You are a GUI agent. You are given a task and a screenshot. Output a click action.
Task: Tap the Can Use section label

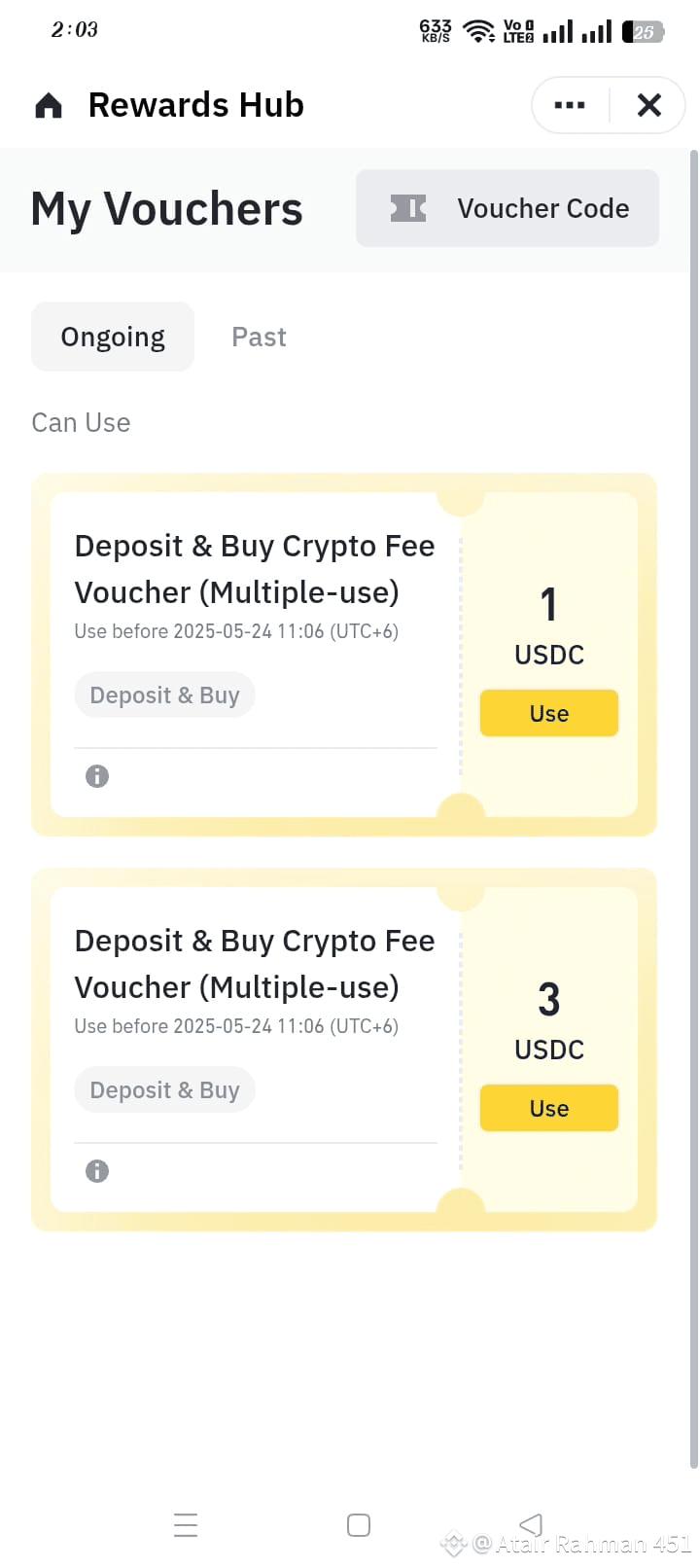click(81, 422)
